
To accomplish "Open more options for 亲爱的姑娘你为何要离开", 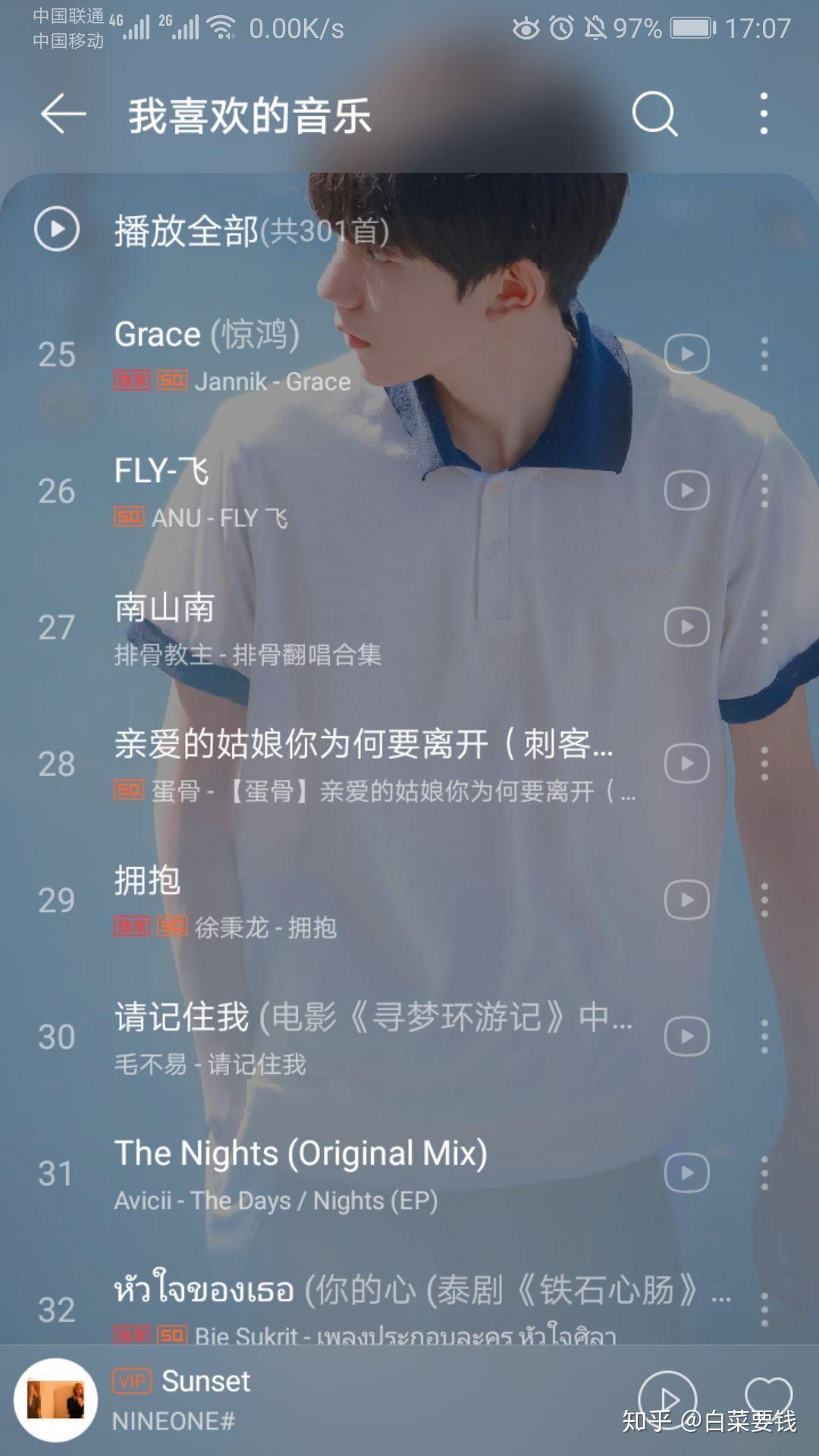I will 764,764.
